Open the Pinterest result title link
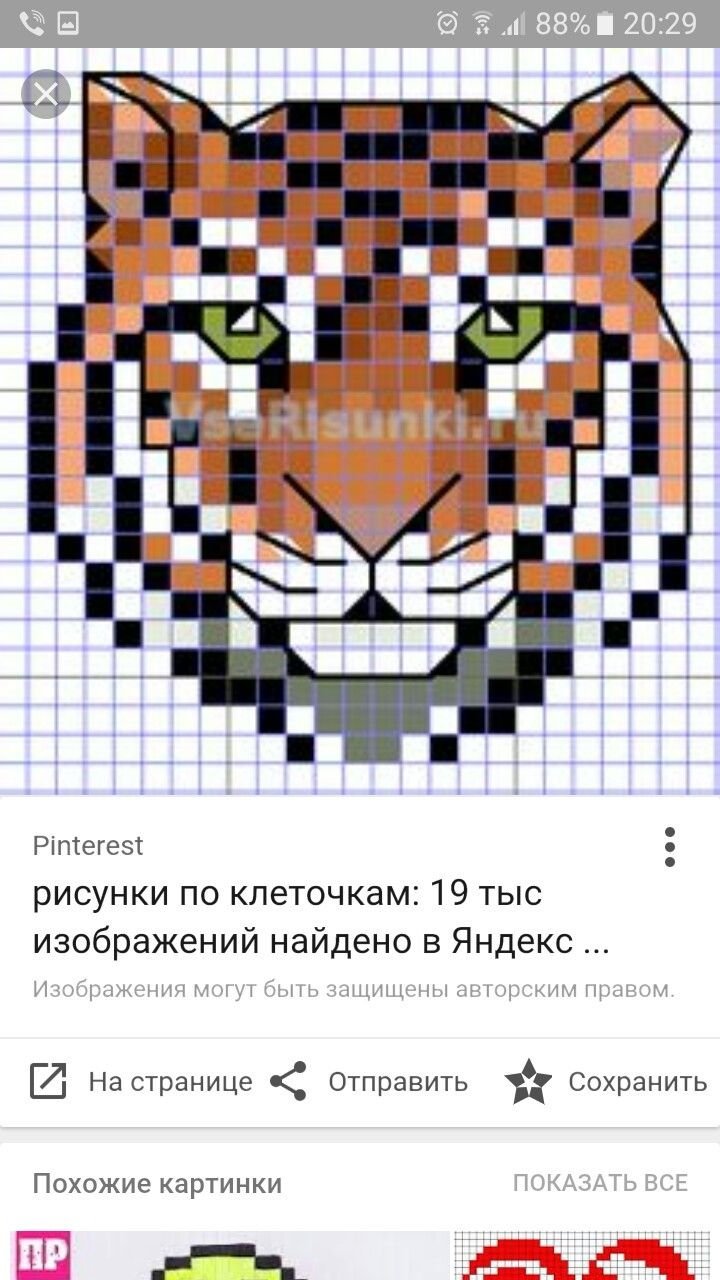720x1280 pixels. 320,917
